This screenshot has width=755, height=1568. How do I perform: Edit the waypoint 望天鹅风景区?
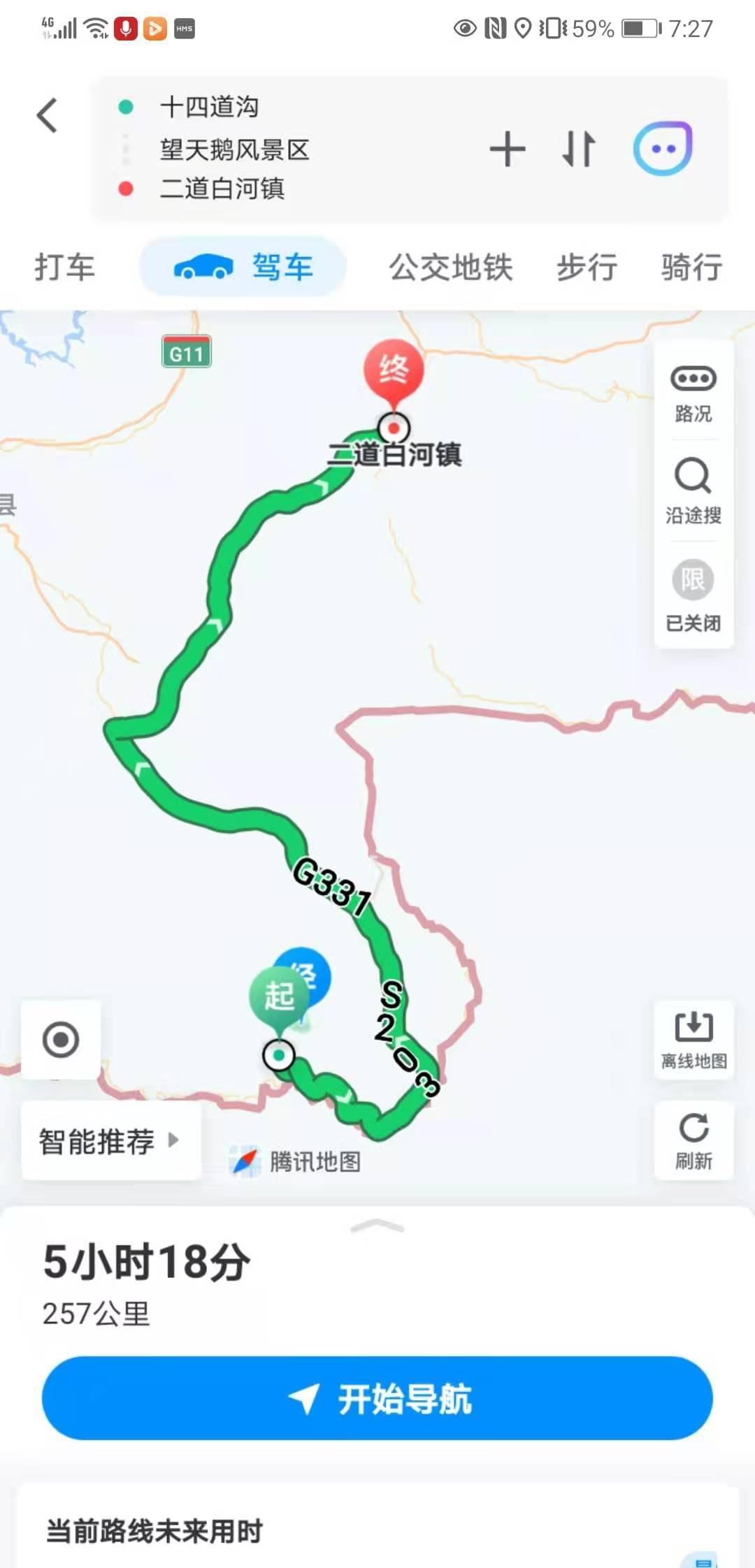[x=234, y=149]
